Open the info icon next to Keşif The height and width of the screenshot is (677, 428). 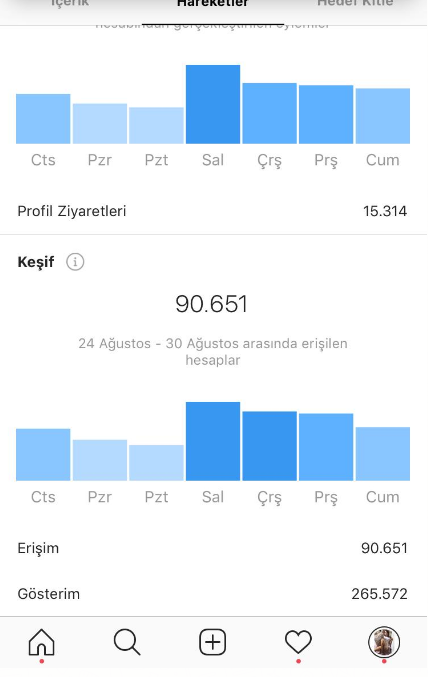pos(75,262)
